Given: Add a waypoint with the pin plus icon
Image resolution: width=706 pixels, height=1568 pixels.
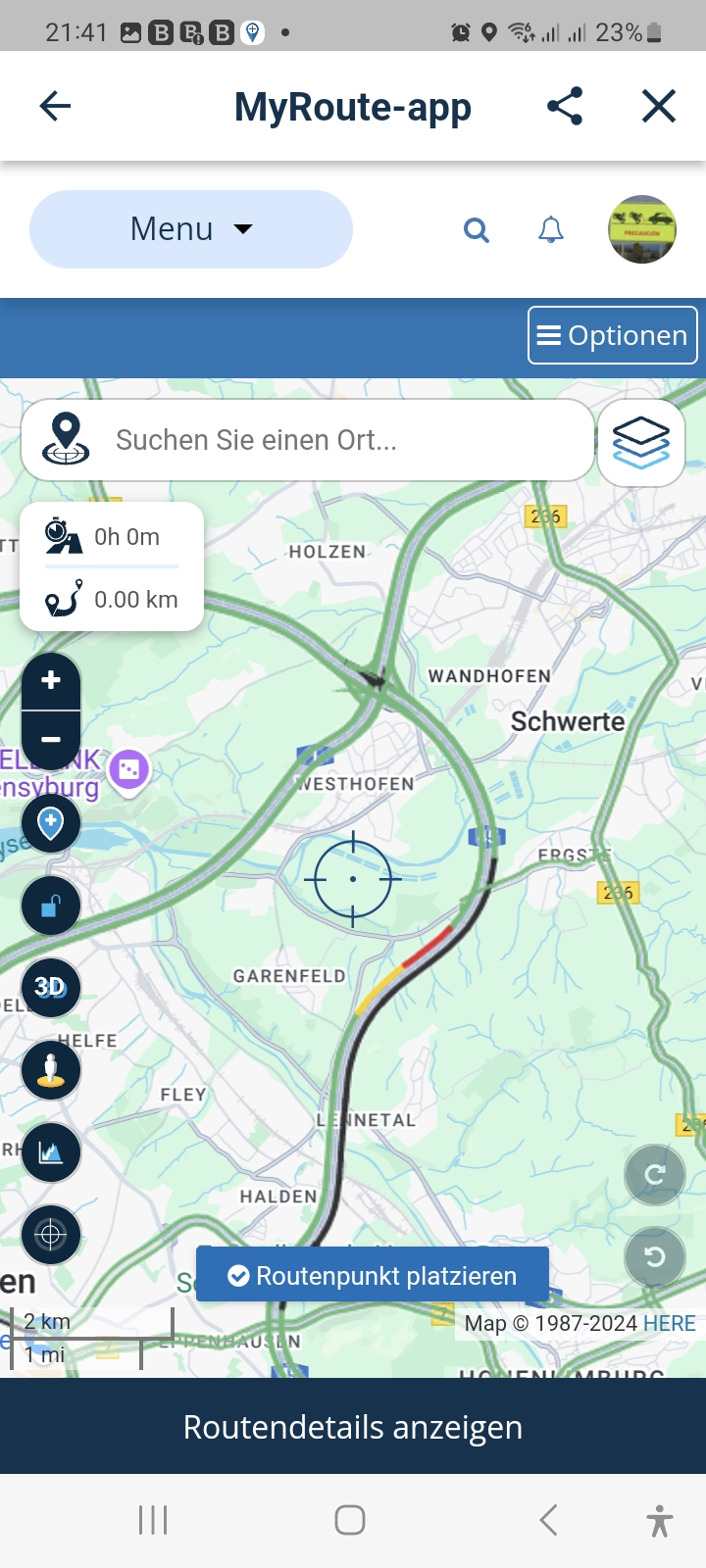Looking at the screenshot, I should (51, 823).
